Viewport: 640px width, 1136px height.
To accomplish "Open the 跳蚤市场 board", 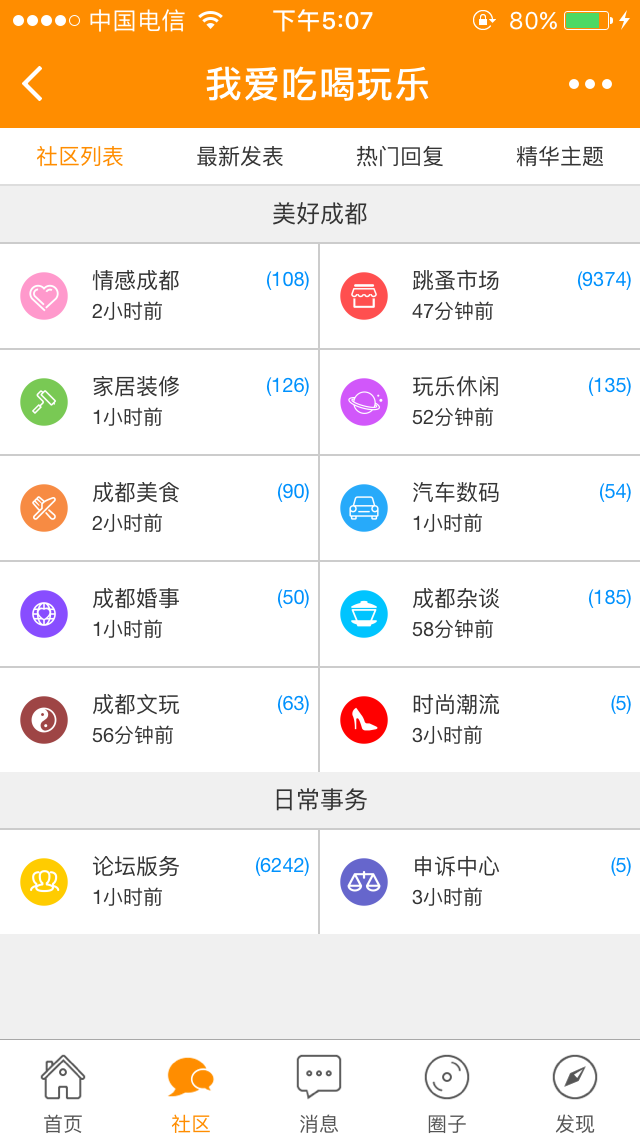I will 480,296.
